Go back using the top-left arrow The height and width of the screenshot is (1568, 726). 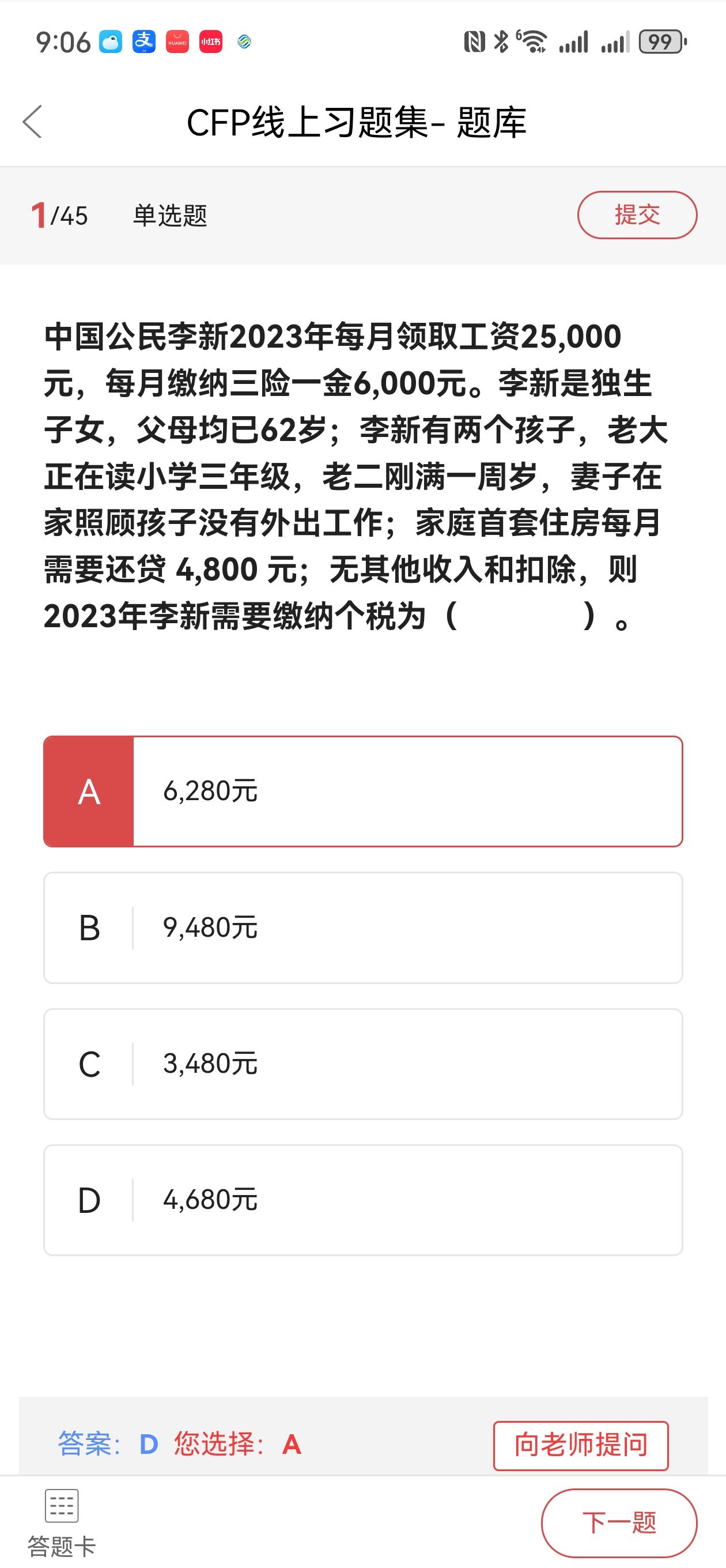tap(32, 122)
